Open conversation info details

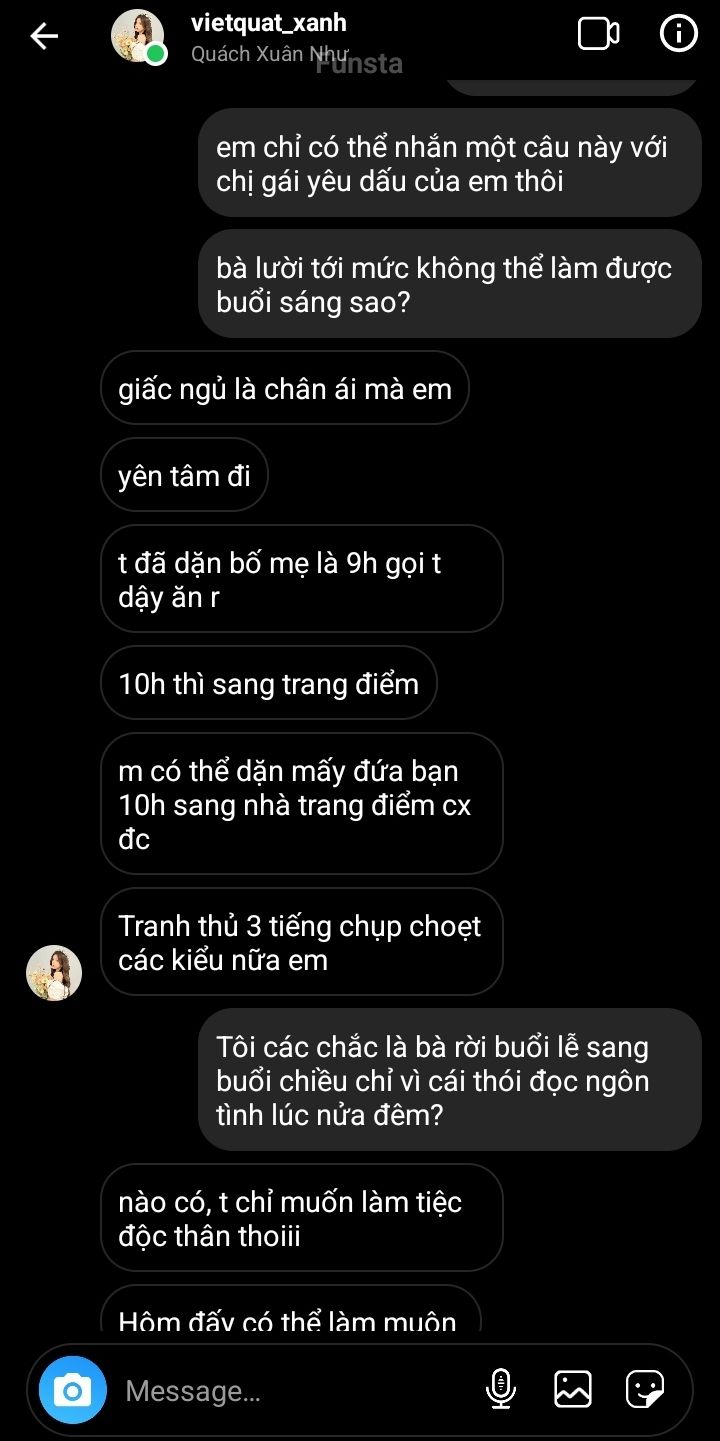click(679, 35)
